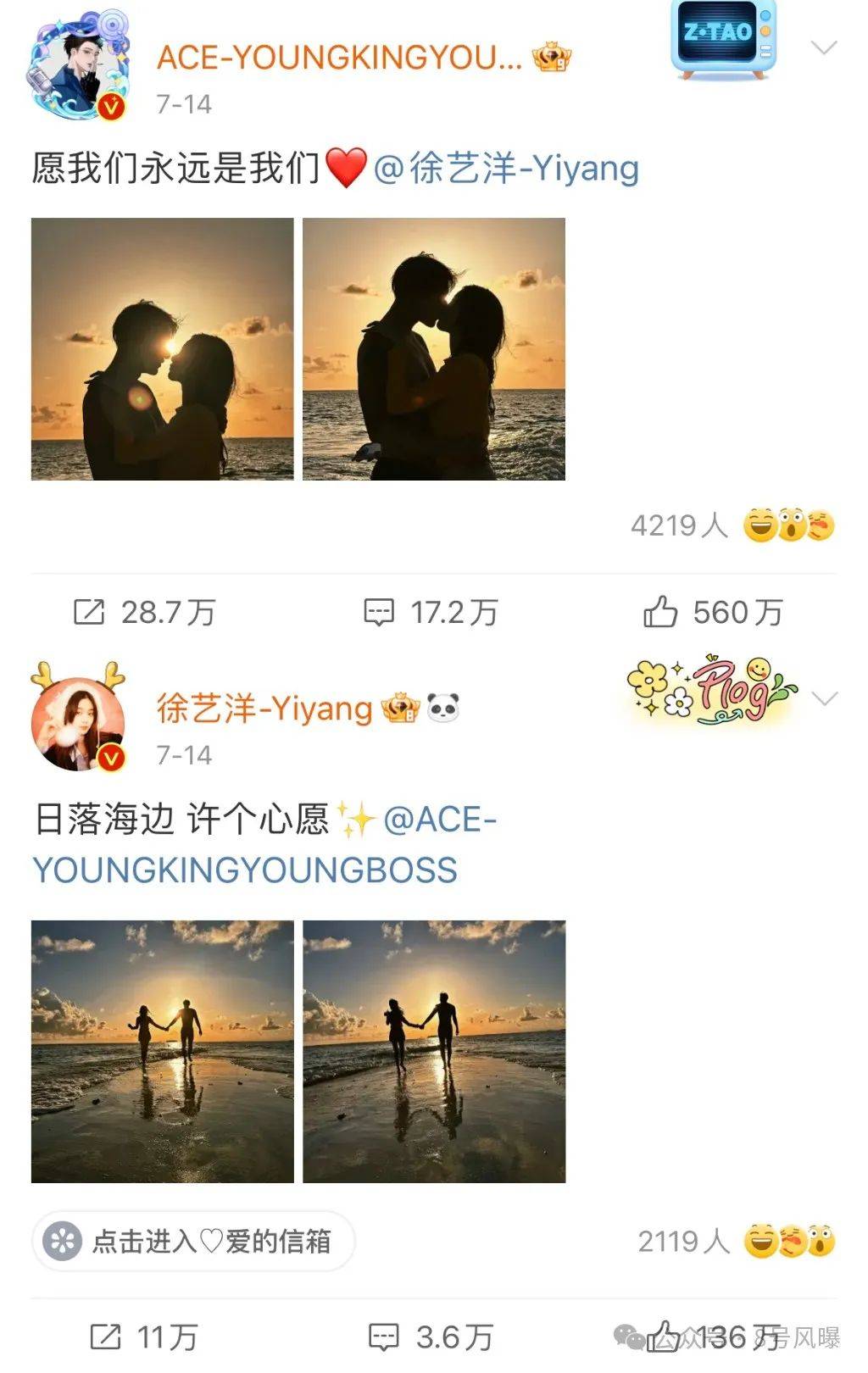Like 徐艺洋's post with 136万 likes
This screenshot has height=1373, width=868.
(712, 1337)
